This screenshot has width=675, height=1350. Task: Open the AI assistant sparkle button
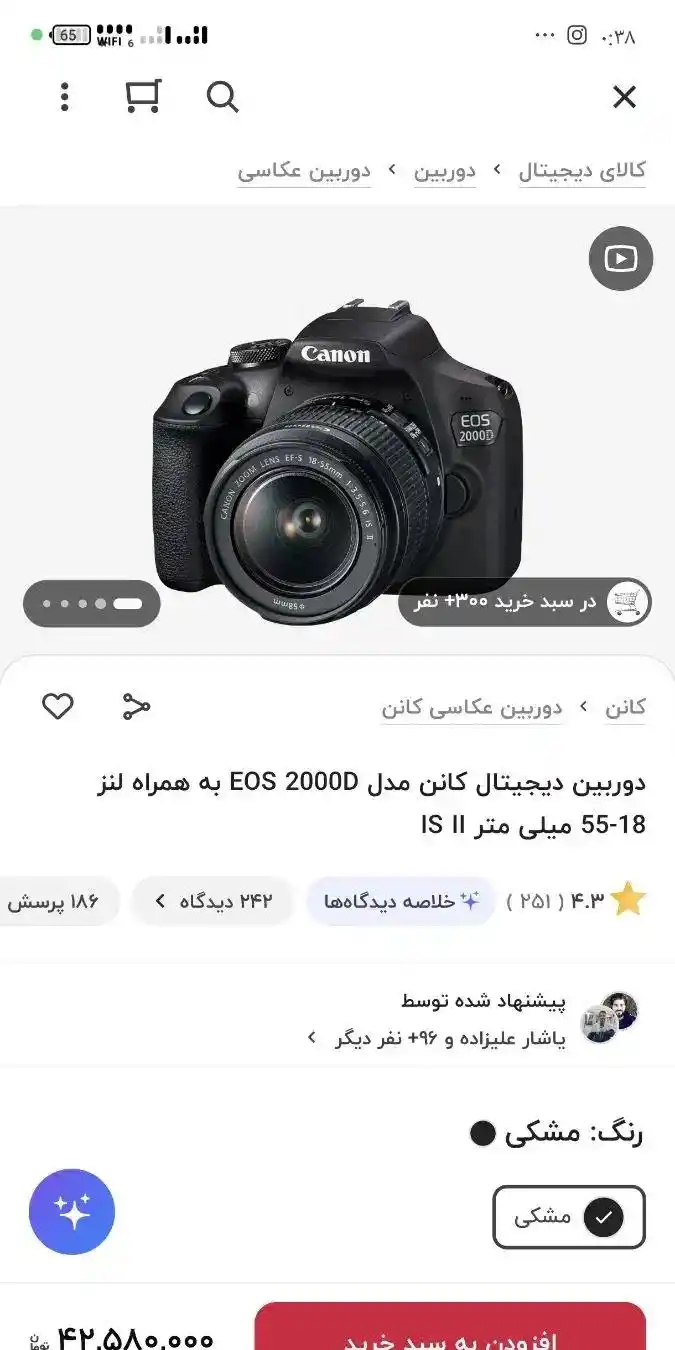[x=72, y=1212]
